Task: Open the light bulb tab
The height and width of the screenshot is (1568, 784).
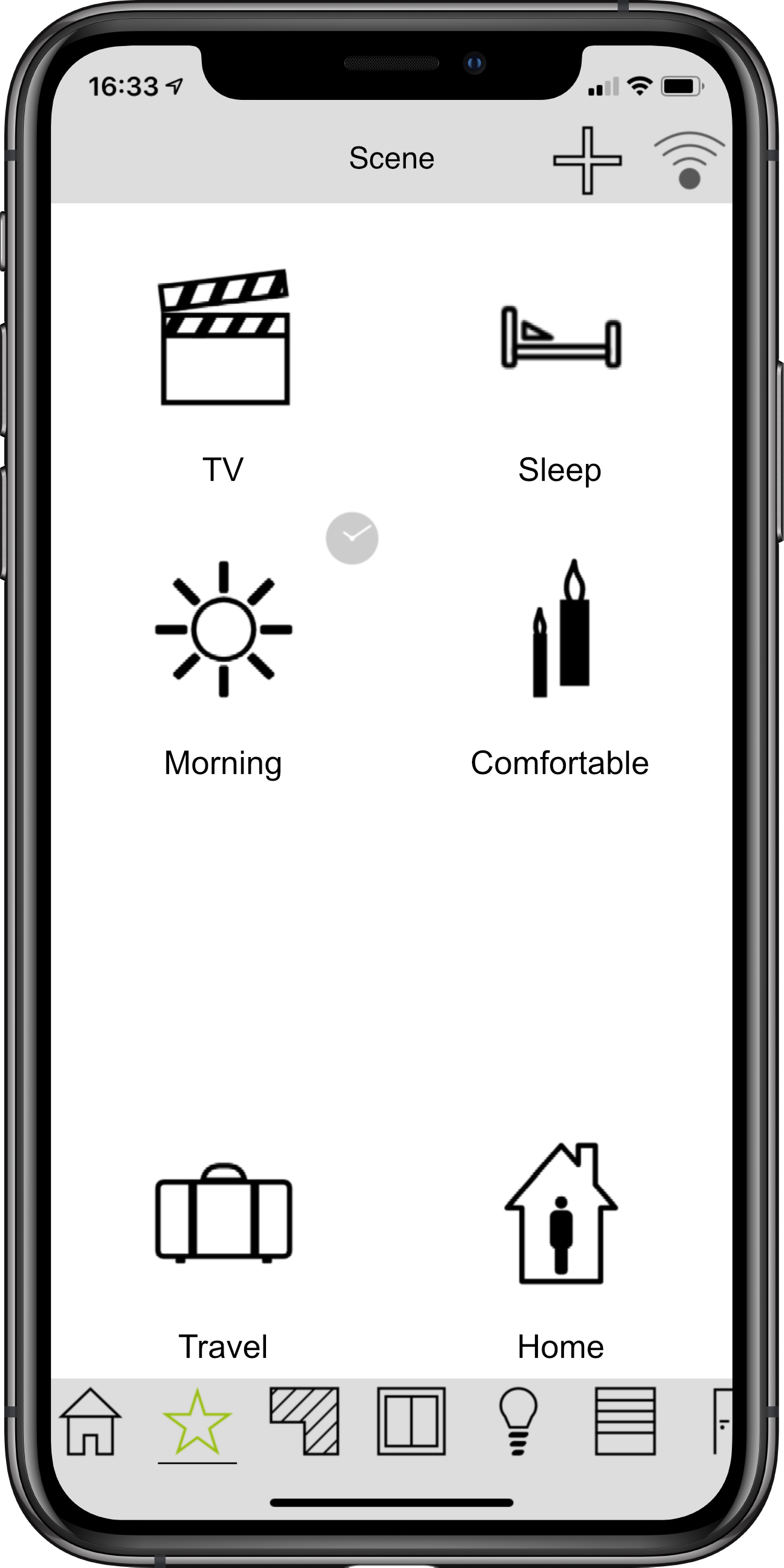Action: tap(518, 1422)
